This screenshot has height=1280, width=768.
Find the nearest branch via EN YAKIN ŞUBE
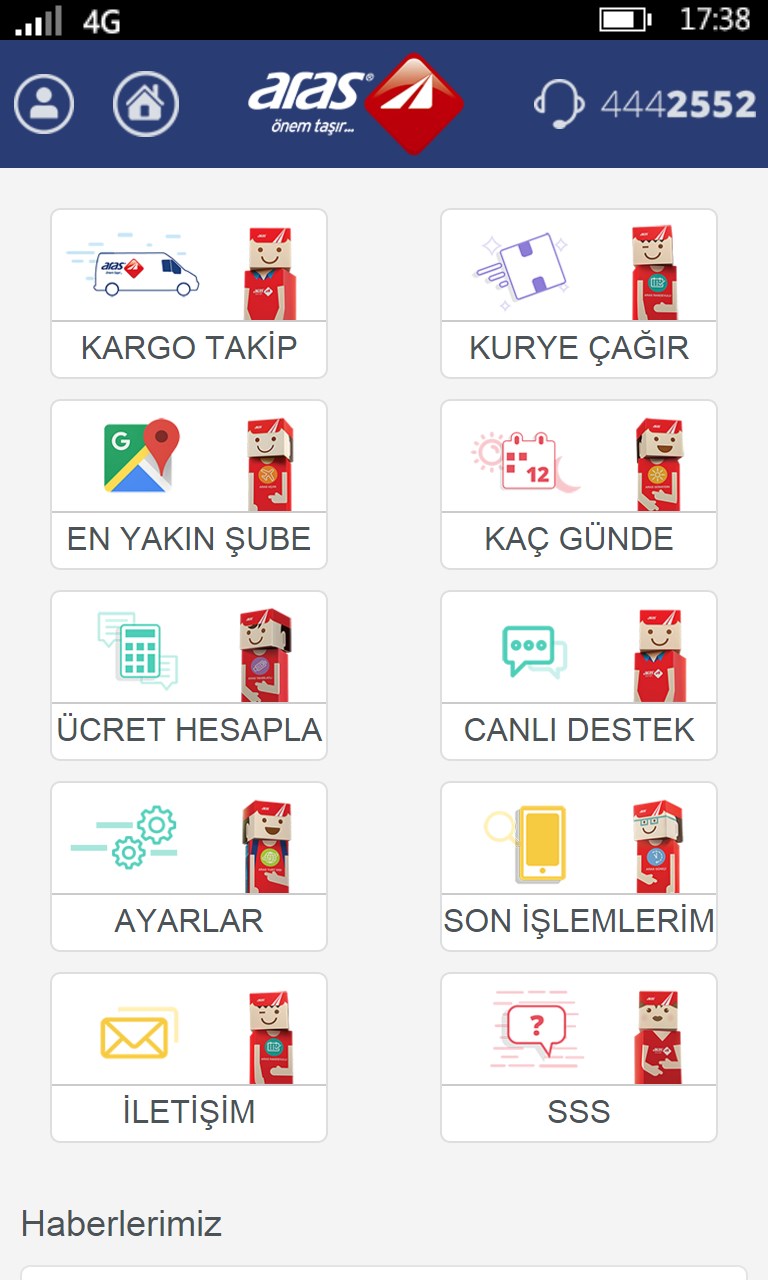189,485
